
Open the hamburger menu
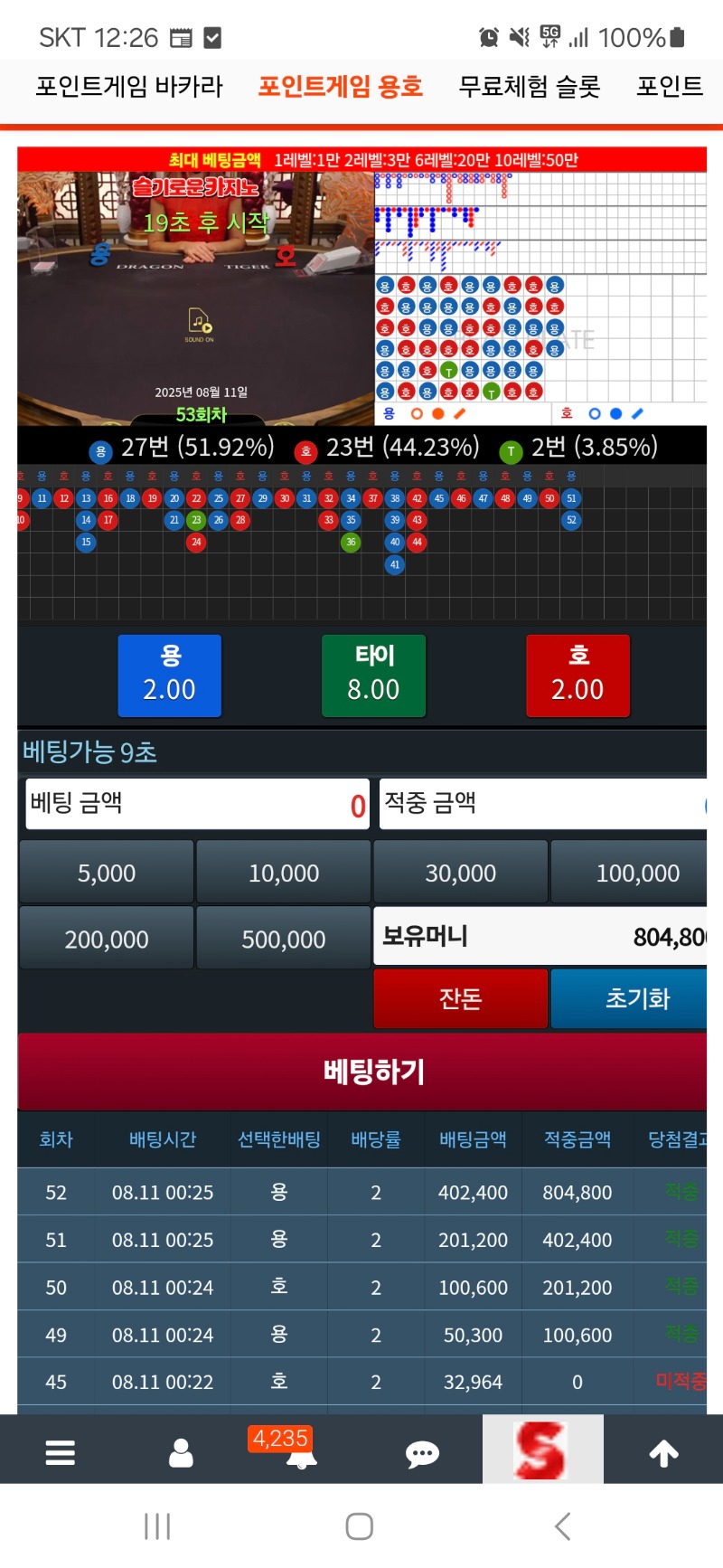pyautogui.click(x=61, y=1452)
